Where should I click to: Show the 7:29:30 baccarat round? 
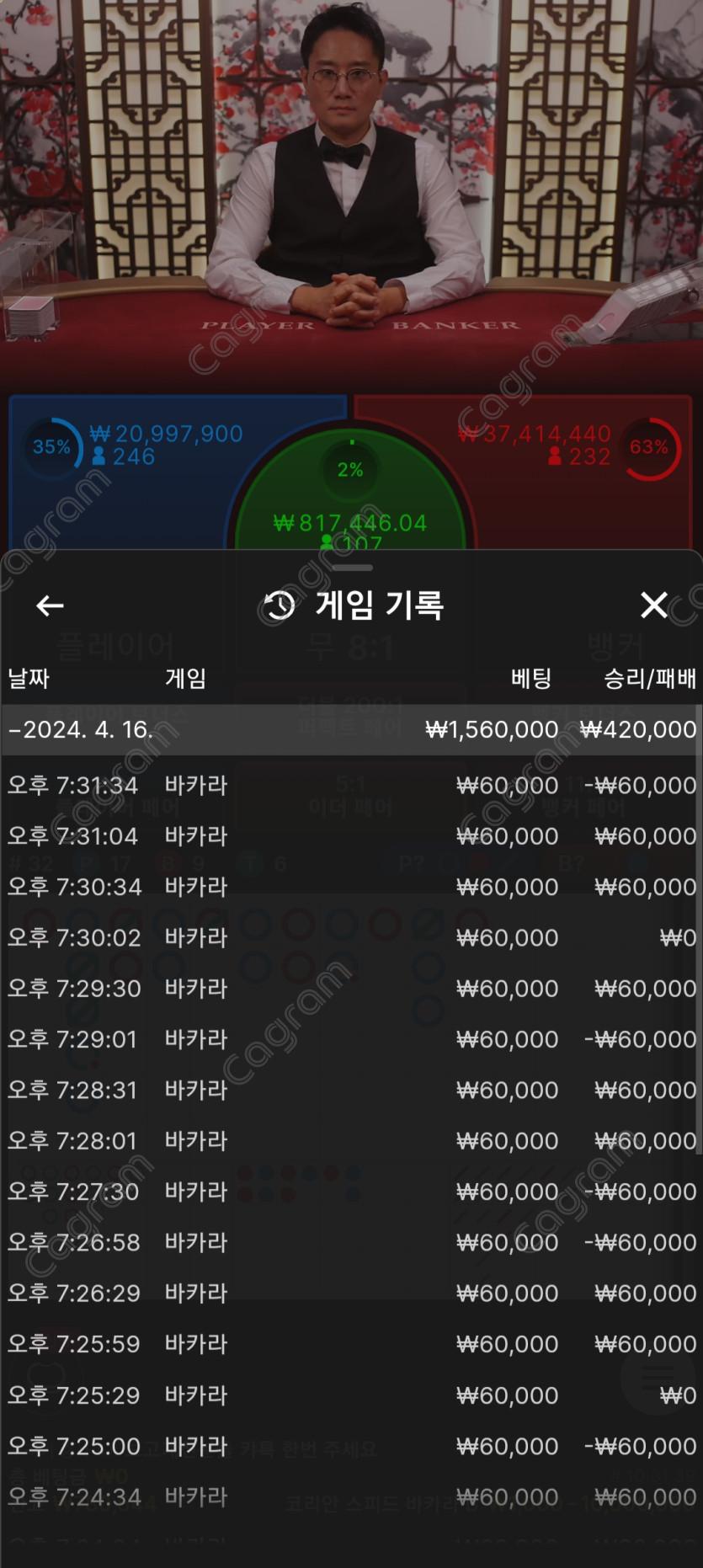pos(351,989)
